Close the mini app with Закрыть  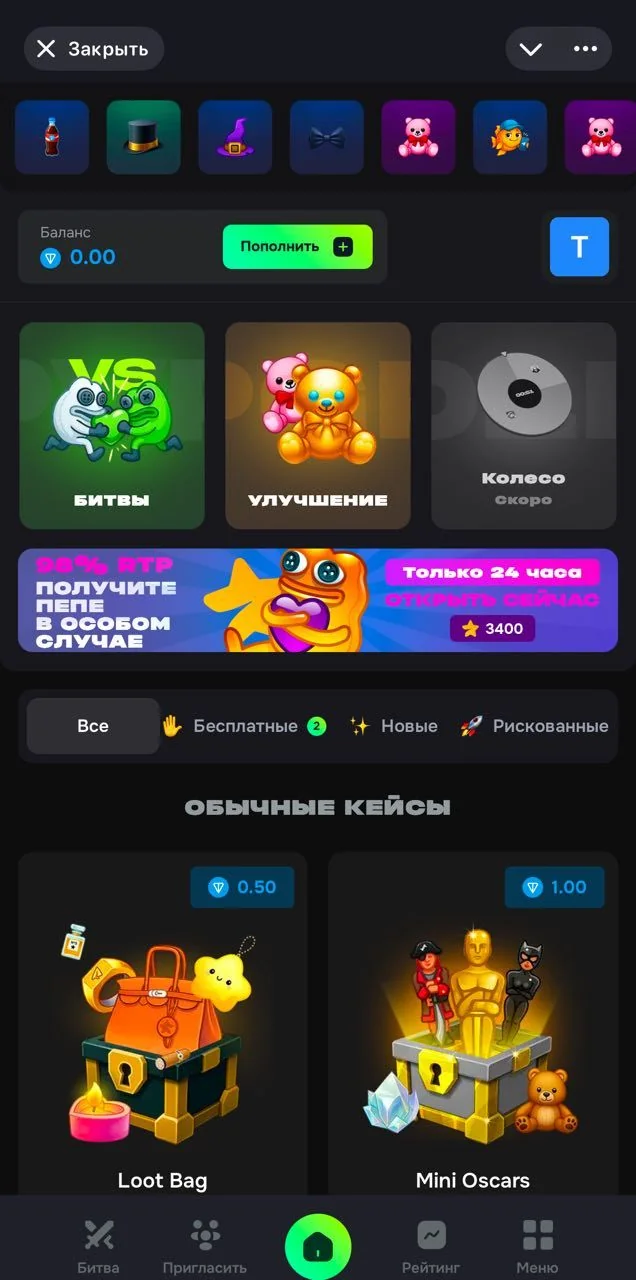pyautogui.click(x=94, y=49)
